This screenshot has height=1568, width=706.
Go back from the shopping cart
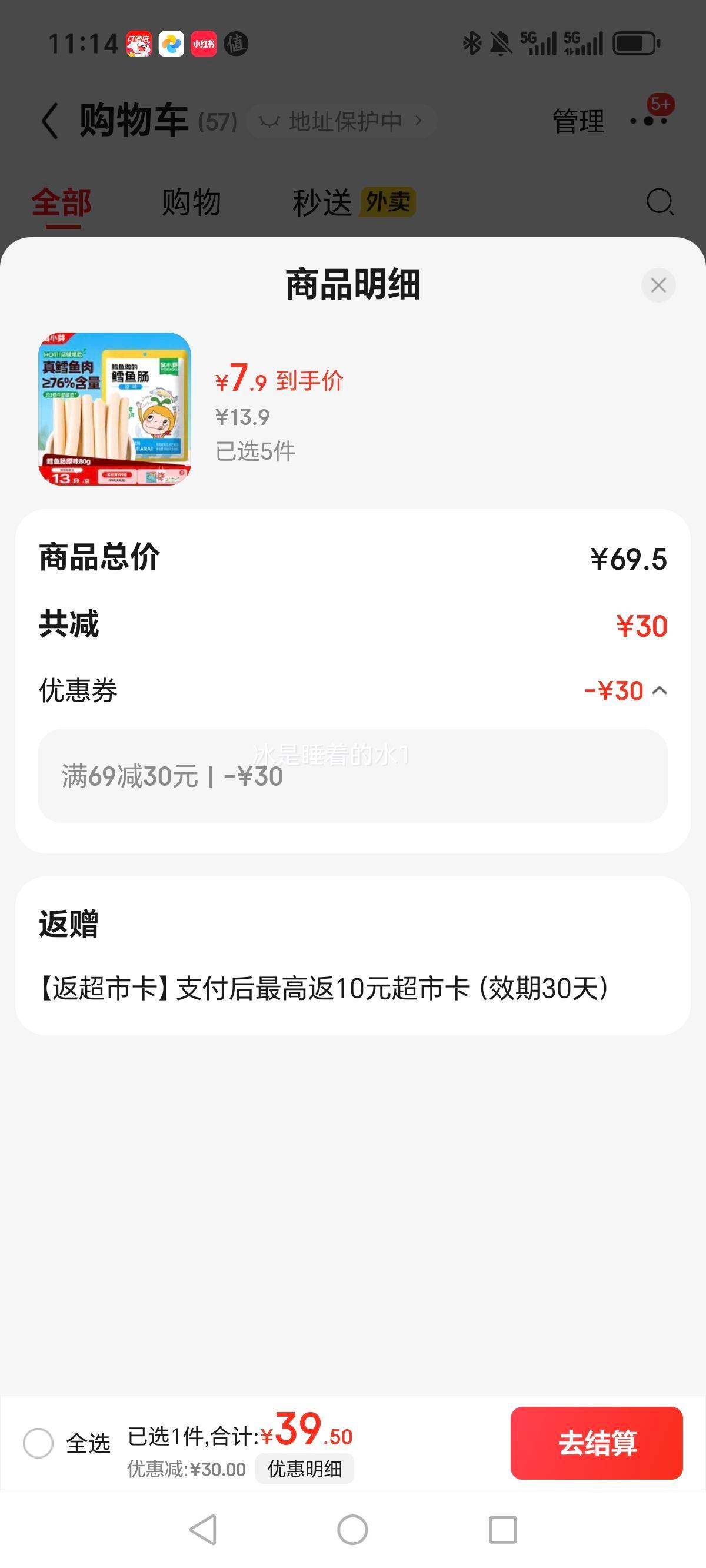click(50, 121)
